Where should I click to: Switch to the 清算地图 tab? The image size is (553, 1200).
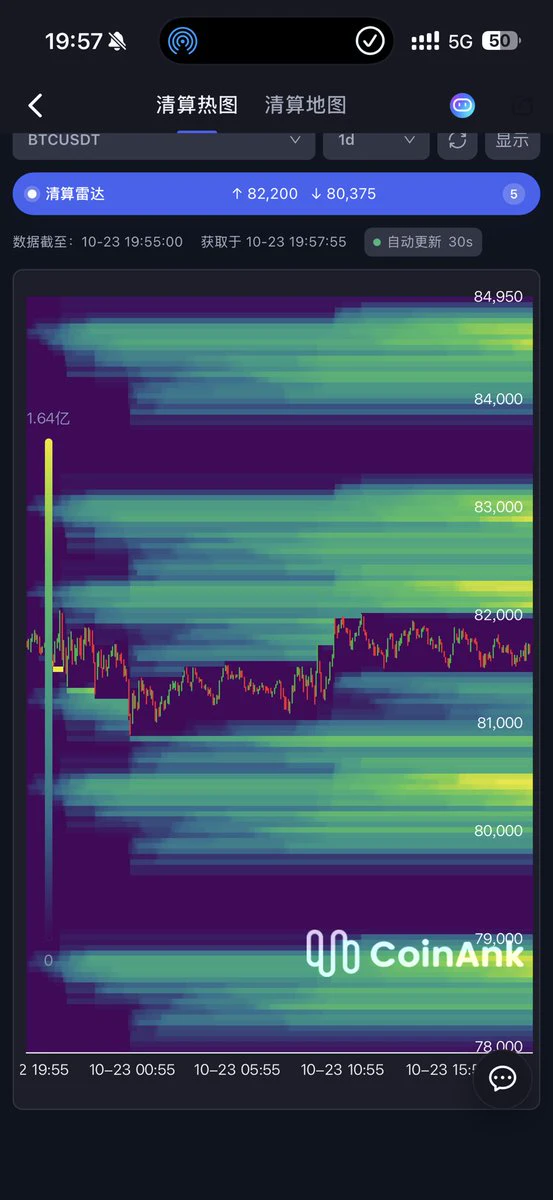pos(305,104)
